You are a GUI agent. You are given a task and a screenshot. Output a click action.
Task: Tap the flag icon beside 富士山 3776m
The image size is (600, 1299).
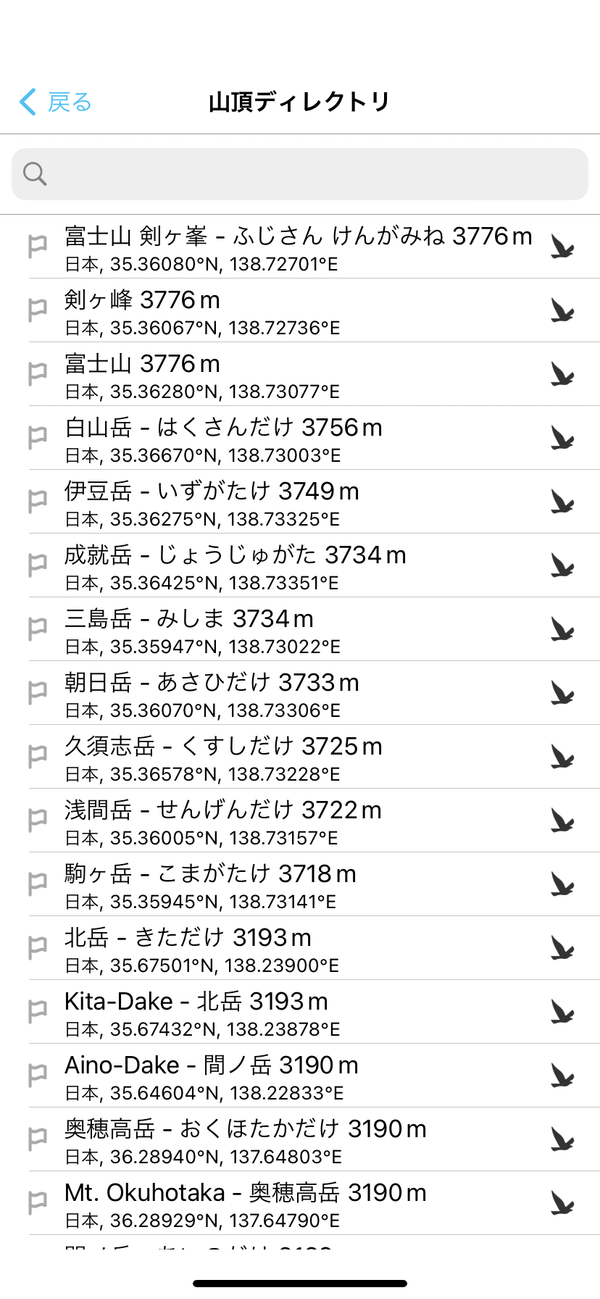pyautogui.click(x=38, y=373)
